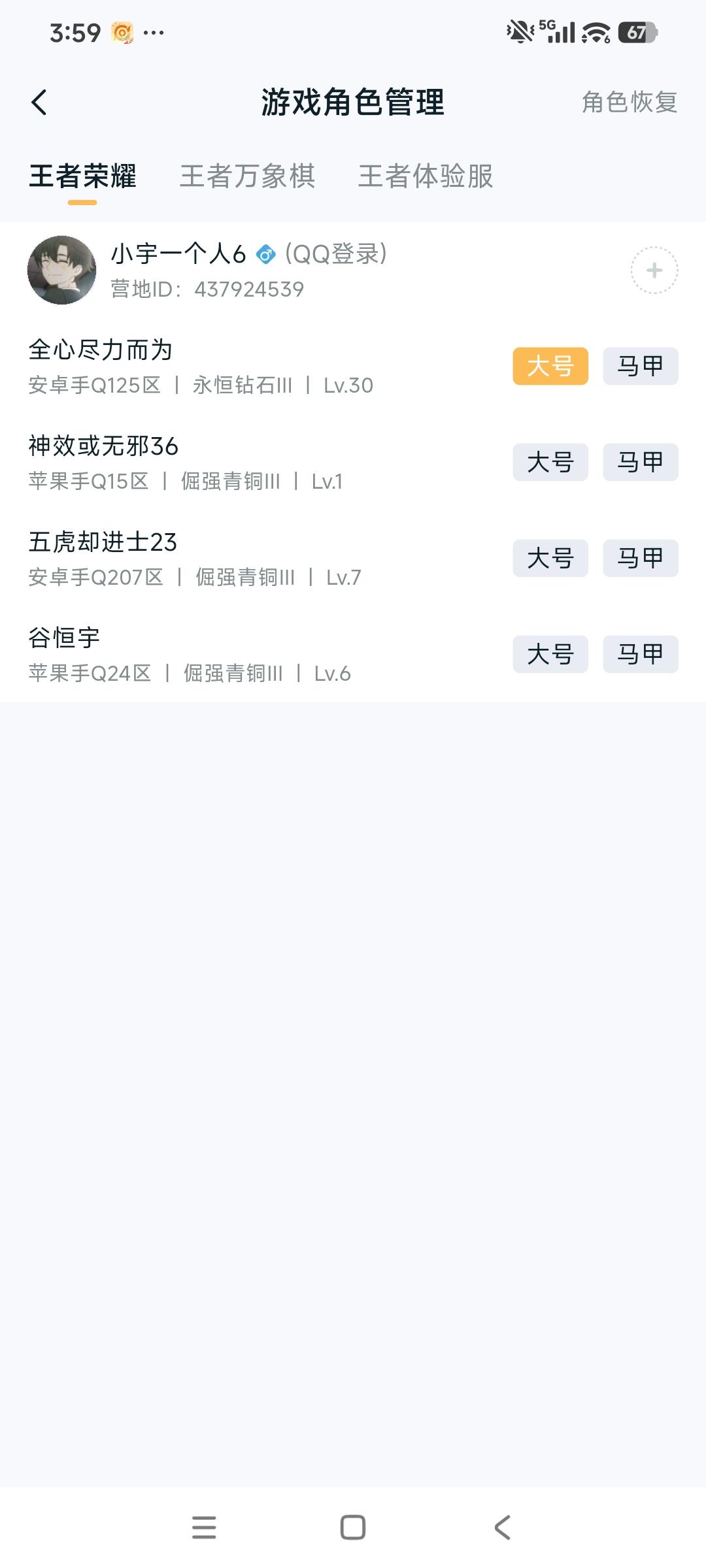Open 角色恢复 at top right
This screenshot has height=1568, width=706.
[x=628, y=101]
